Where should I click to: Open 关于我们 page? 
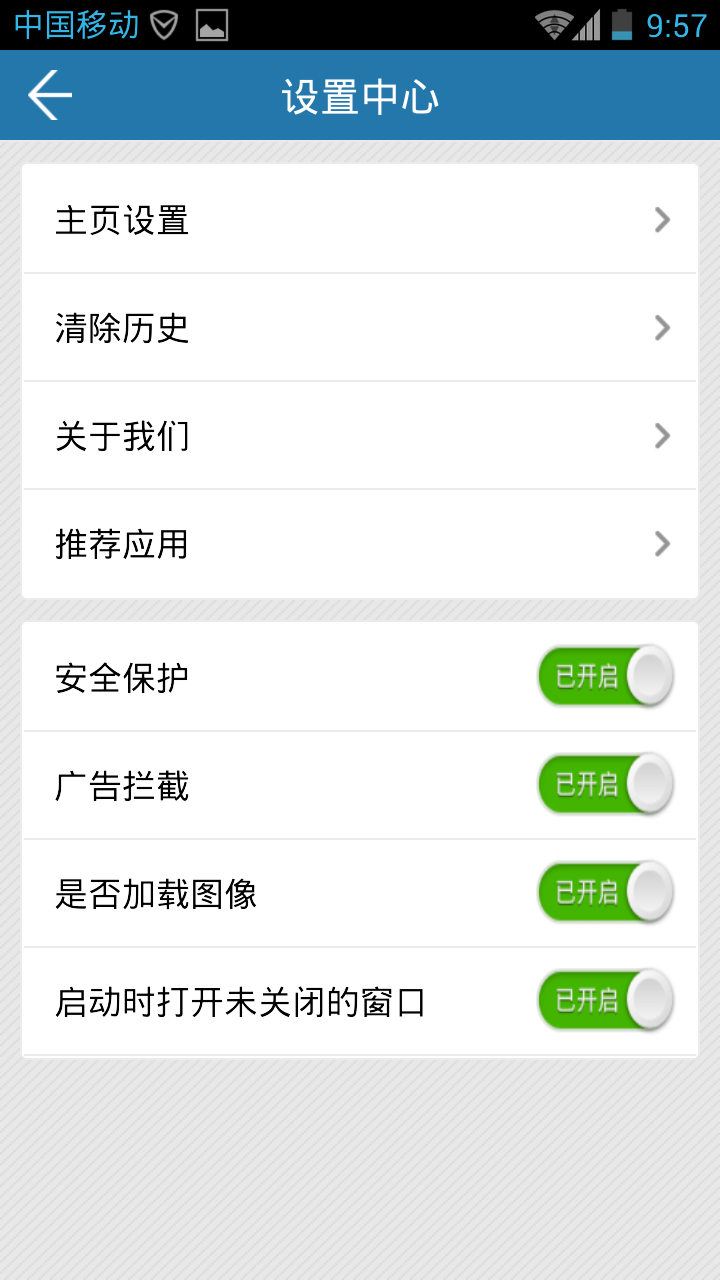point(360,435)
